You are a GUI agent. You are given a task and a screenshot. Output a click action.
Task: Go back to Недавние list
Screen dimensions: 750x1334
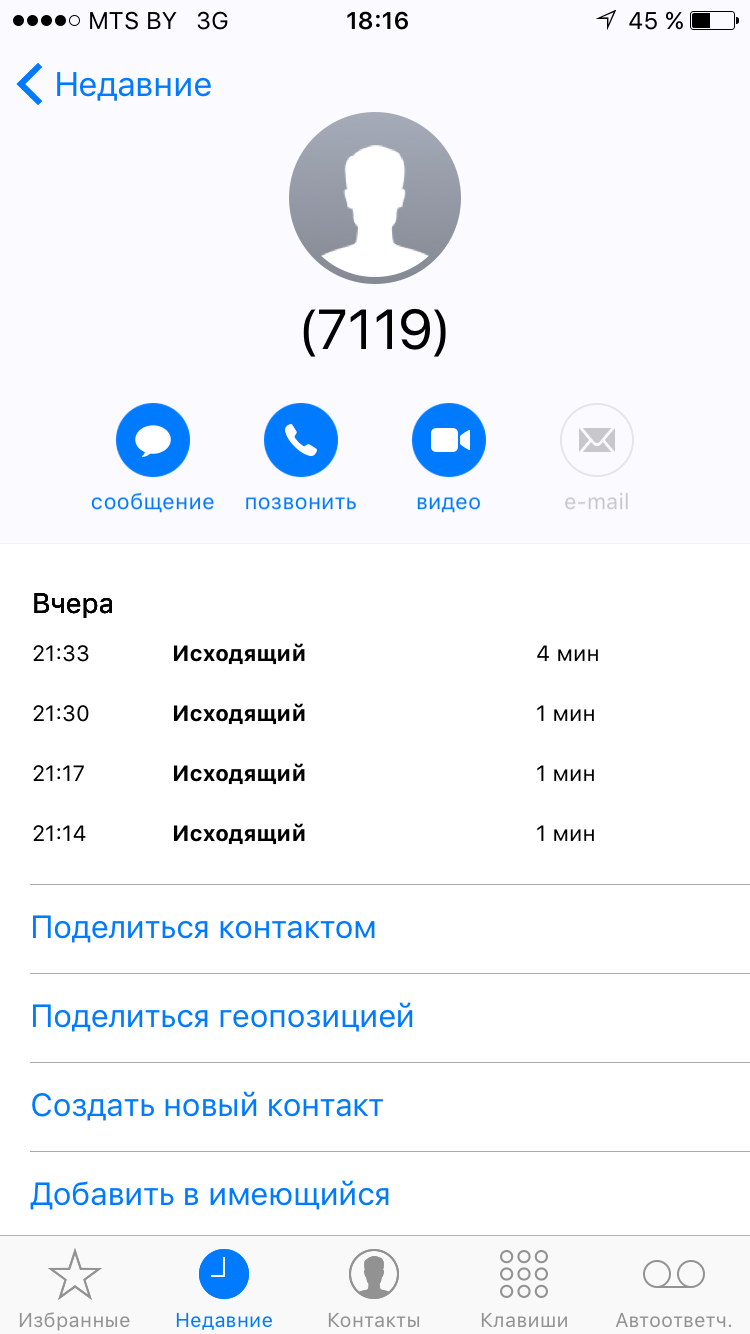114,85
